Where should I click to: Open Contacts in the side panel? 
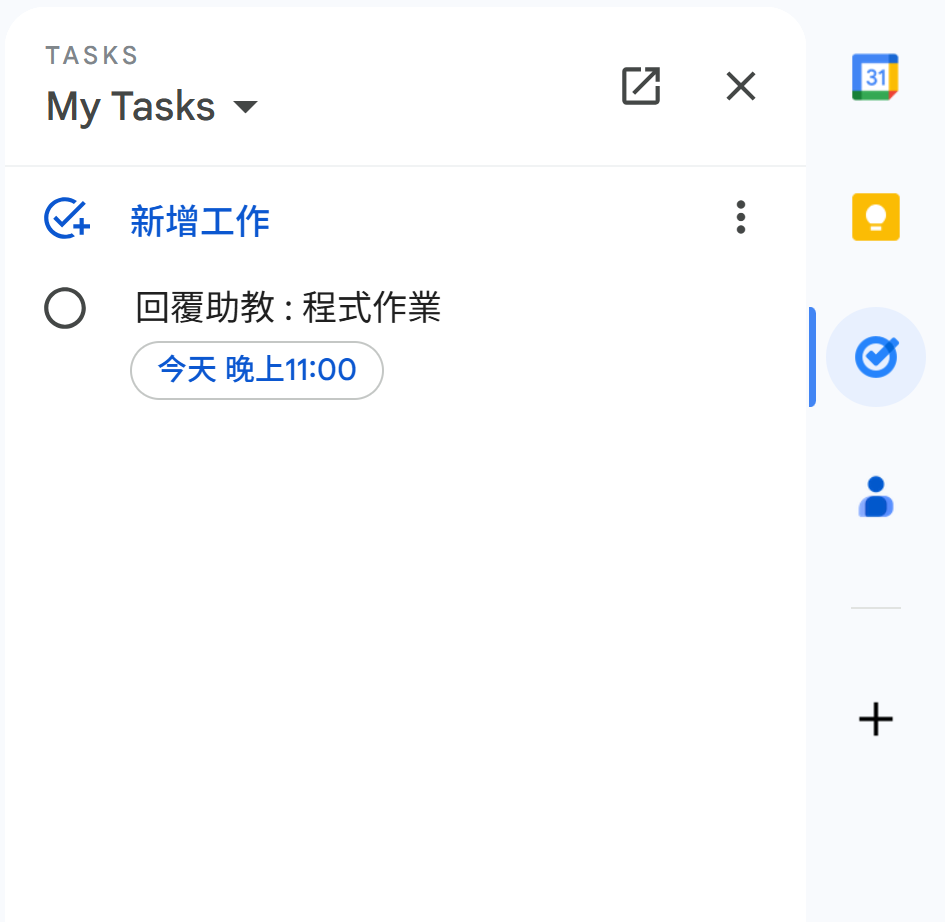click(x=876, y=497)
